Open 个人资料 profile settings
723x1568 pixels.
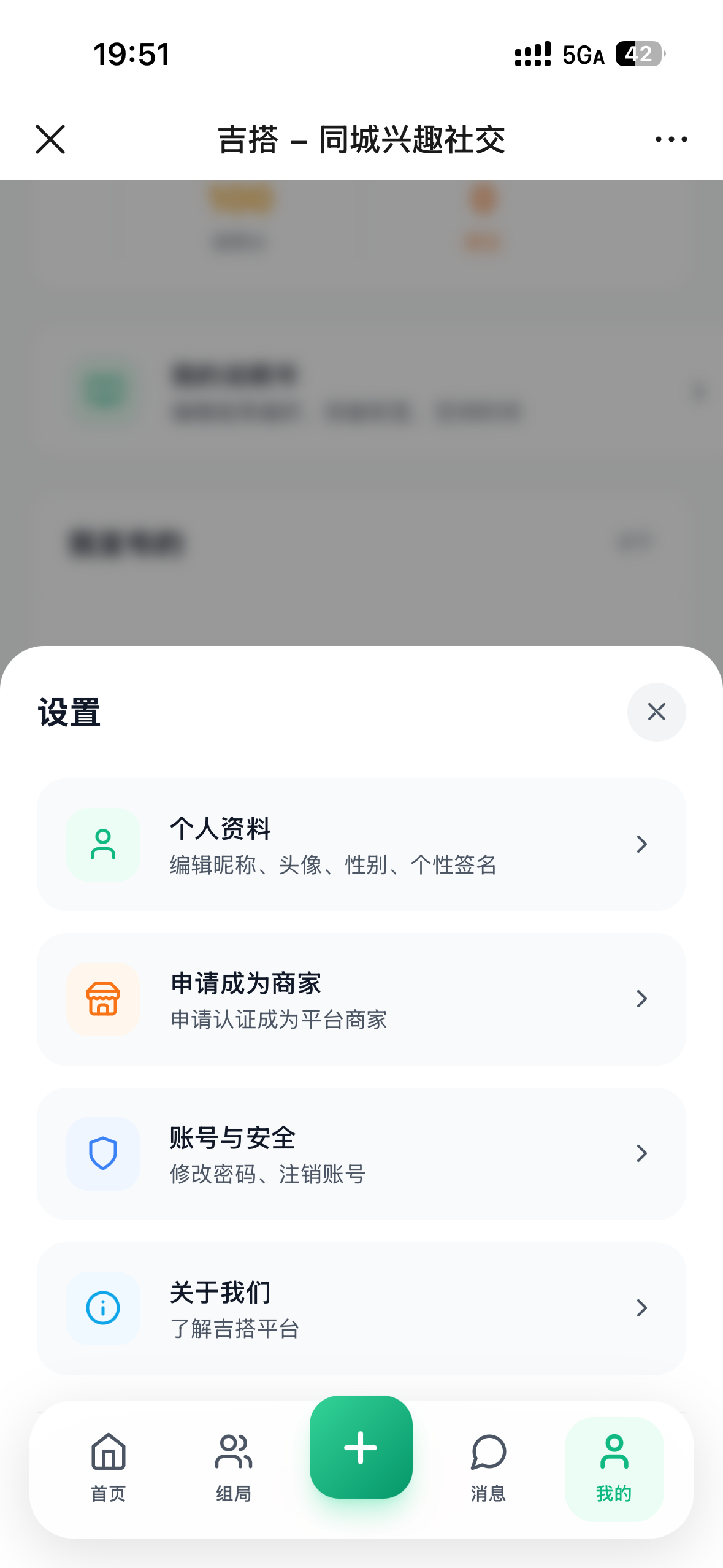(361, 845)
